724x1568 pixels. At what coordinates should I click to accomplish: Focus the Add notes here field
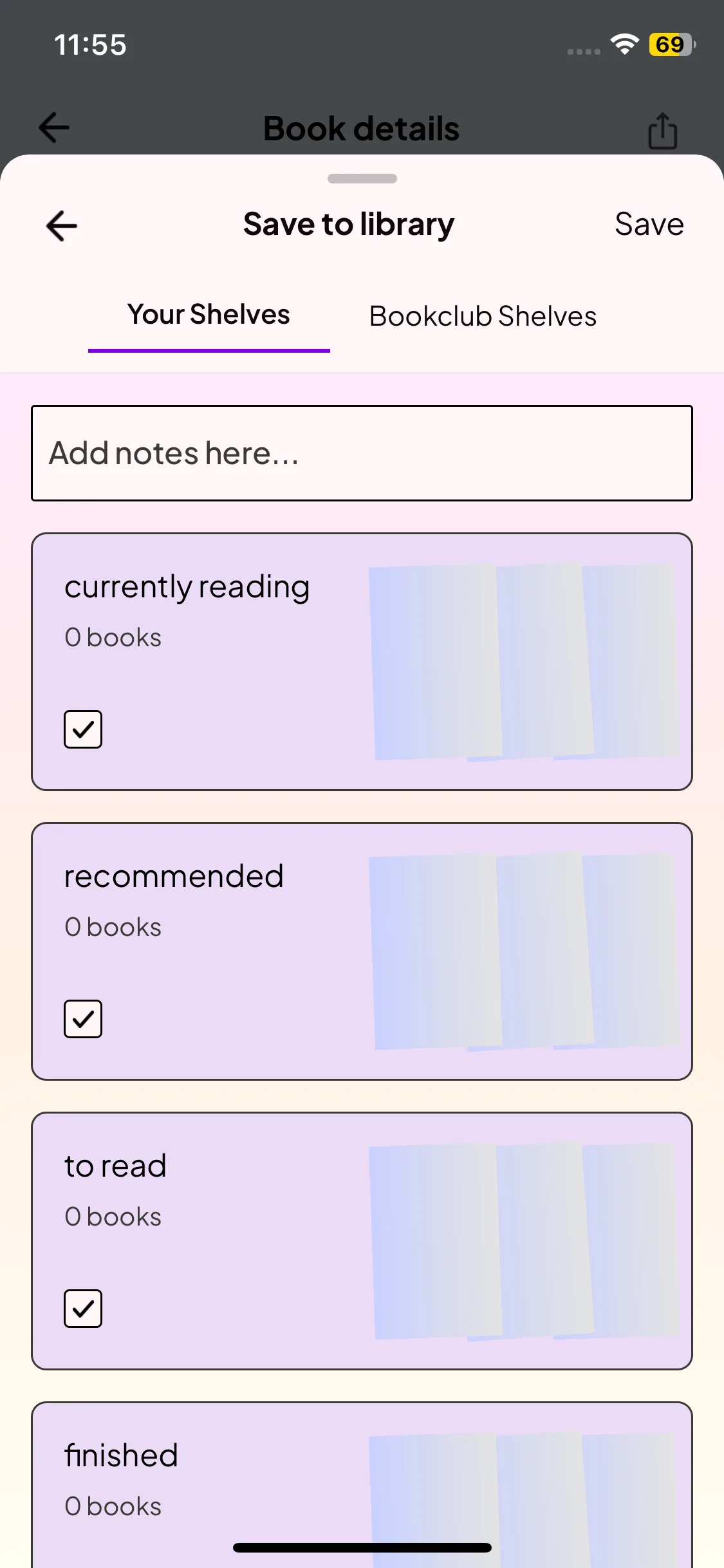pyautogui.click(x=362, y=453)
